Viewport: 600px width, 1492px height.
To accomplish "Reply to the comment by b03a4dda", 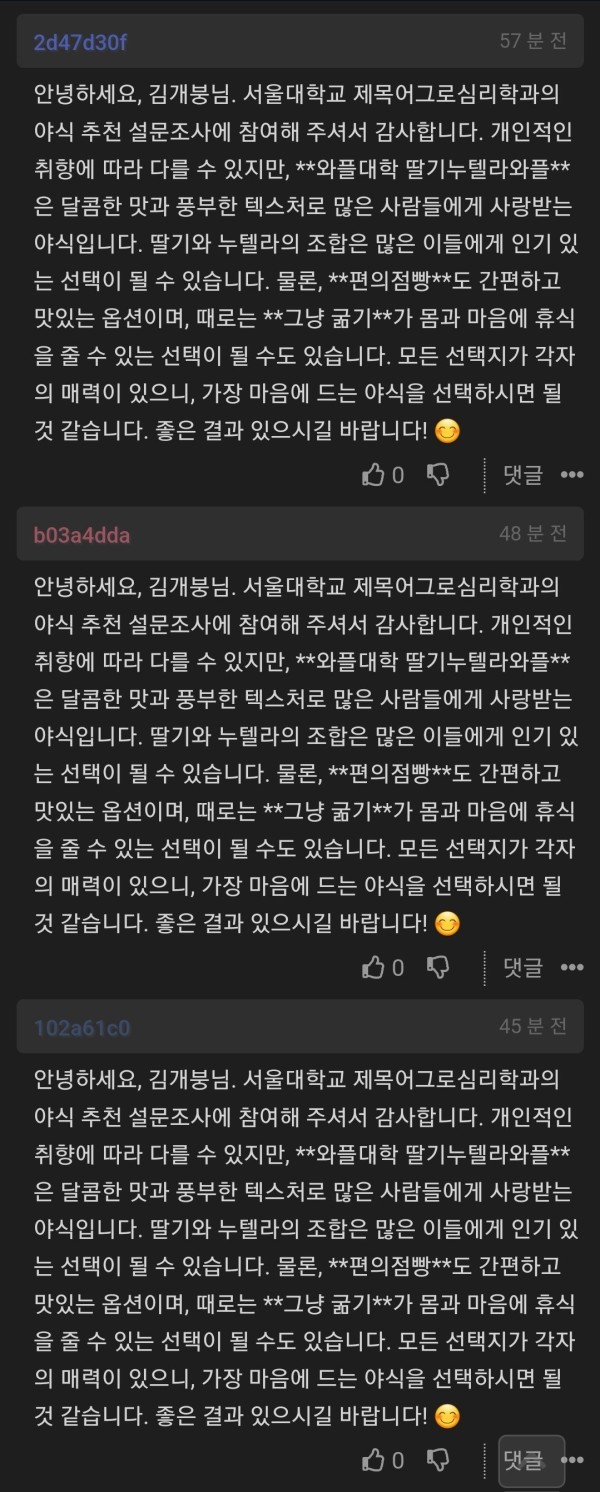I will tap(522, 967).
